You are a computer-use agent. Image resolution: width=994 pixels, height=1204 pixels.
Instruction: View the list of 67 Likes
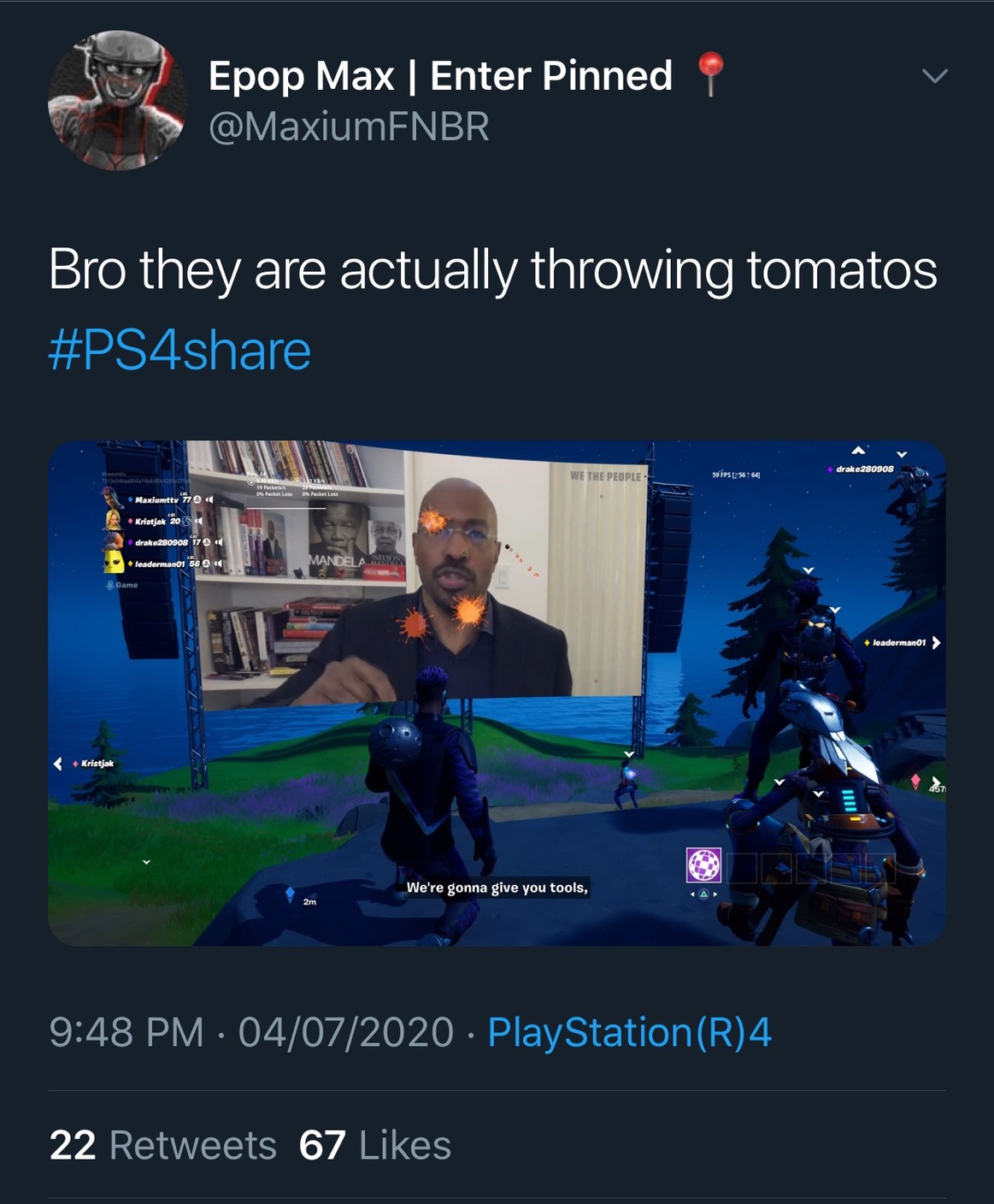pyautogui.click(x=375, y=1145)
